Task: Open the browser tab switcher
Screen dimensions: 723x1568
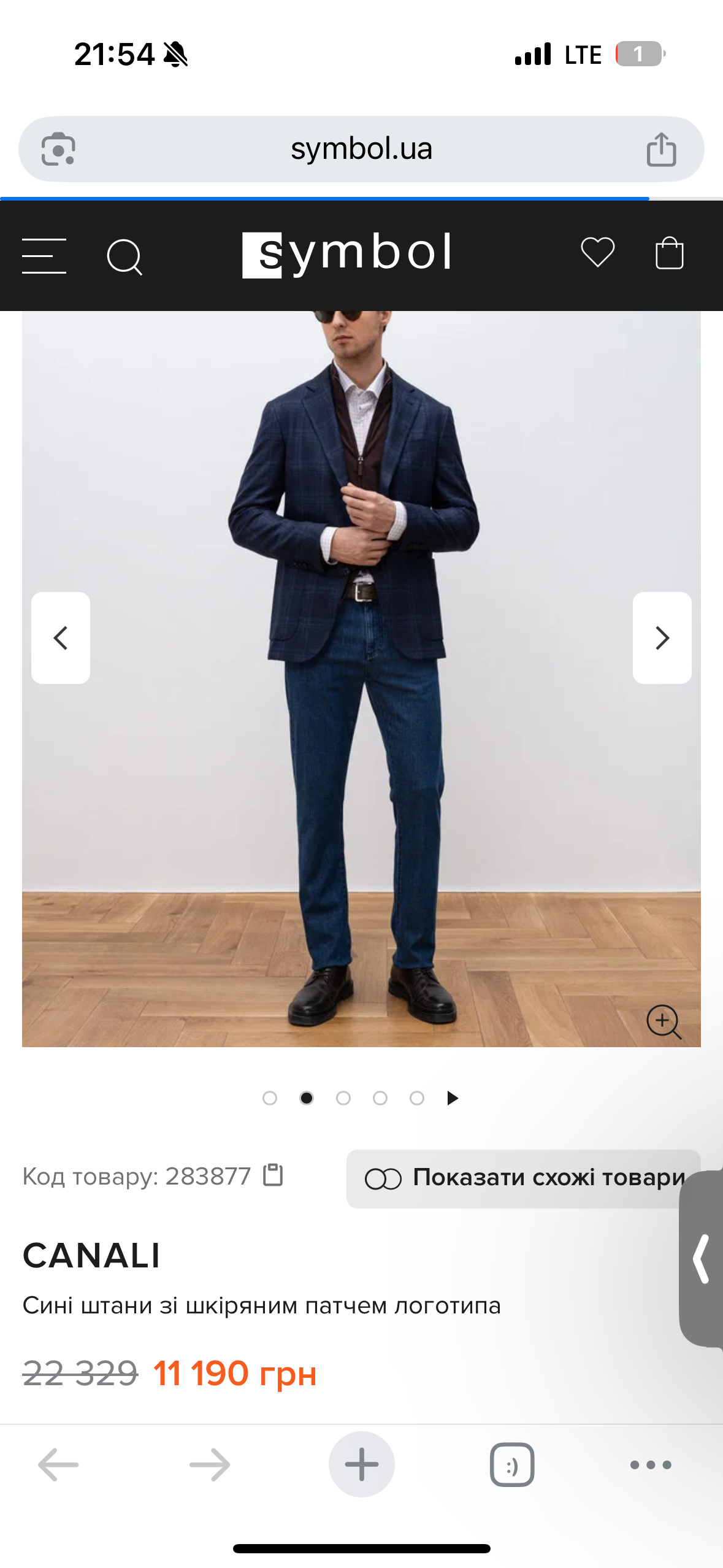Action: (x=511, y=1464)
